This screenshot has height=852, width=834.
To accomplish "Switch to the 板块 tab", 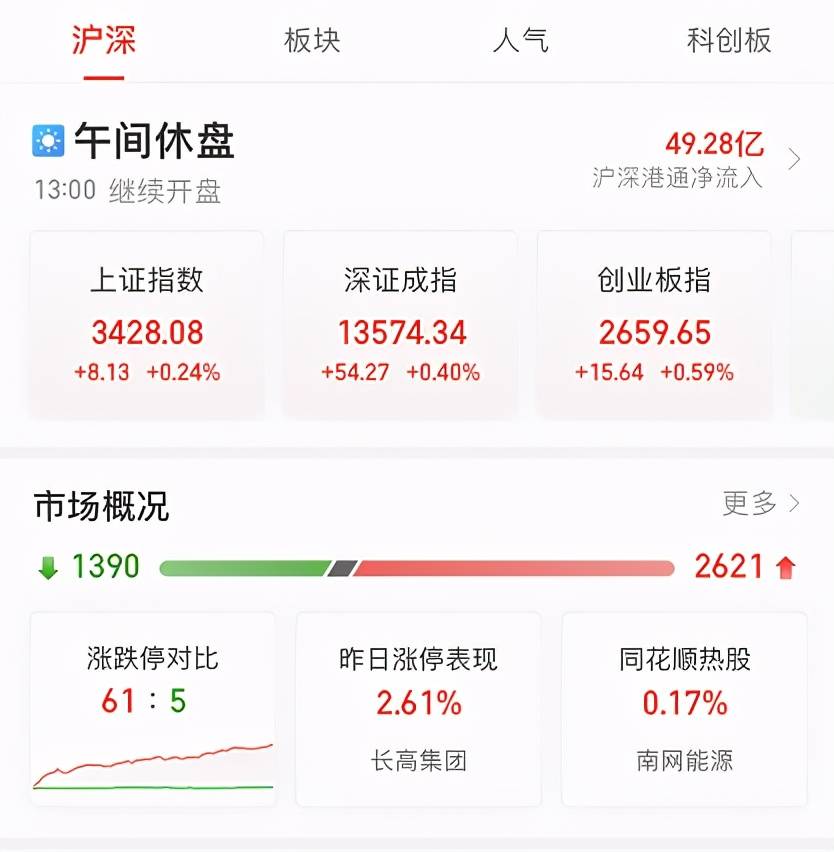I will point(312,41).
